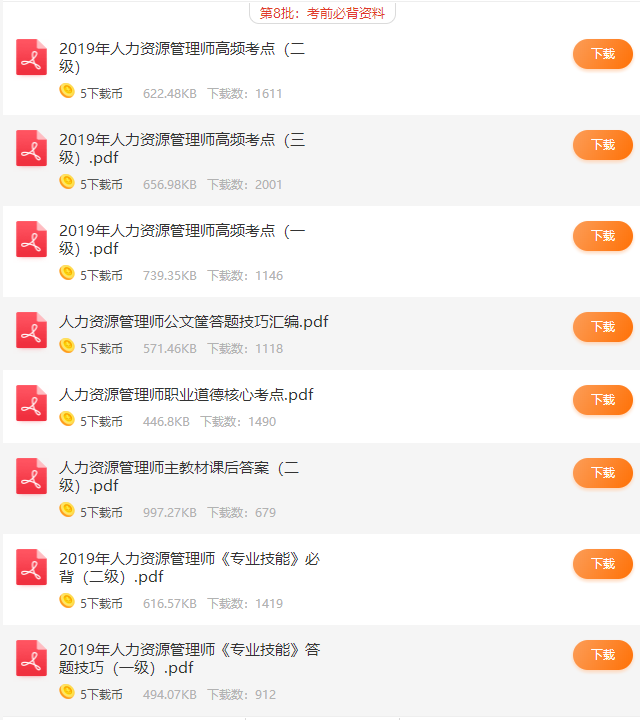This screenshot has height=720, width=640.
Task: View 人力资源管理师职业道德核心考点.pdf details
Action: tap(186, 395)
